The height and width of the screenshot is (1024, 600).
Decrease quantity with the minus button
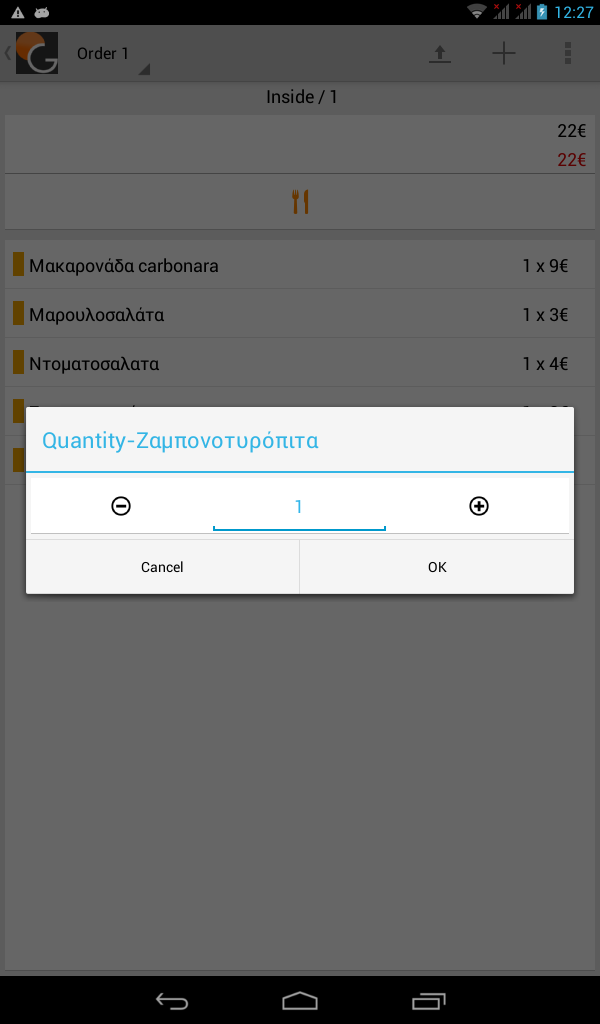(121, 506)
